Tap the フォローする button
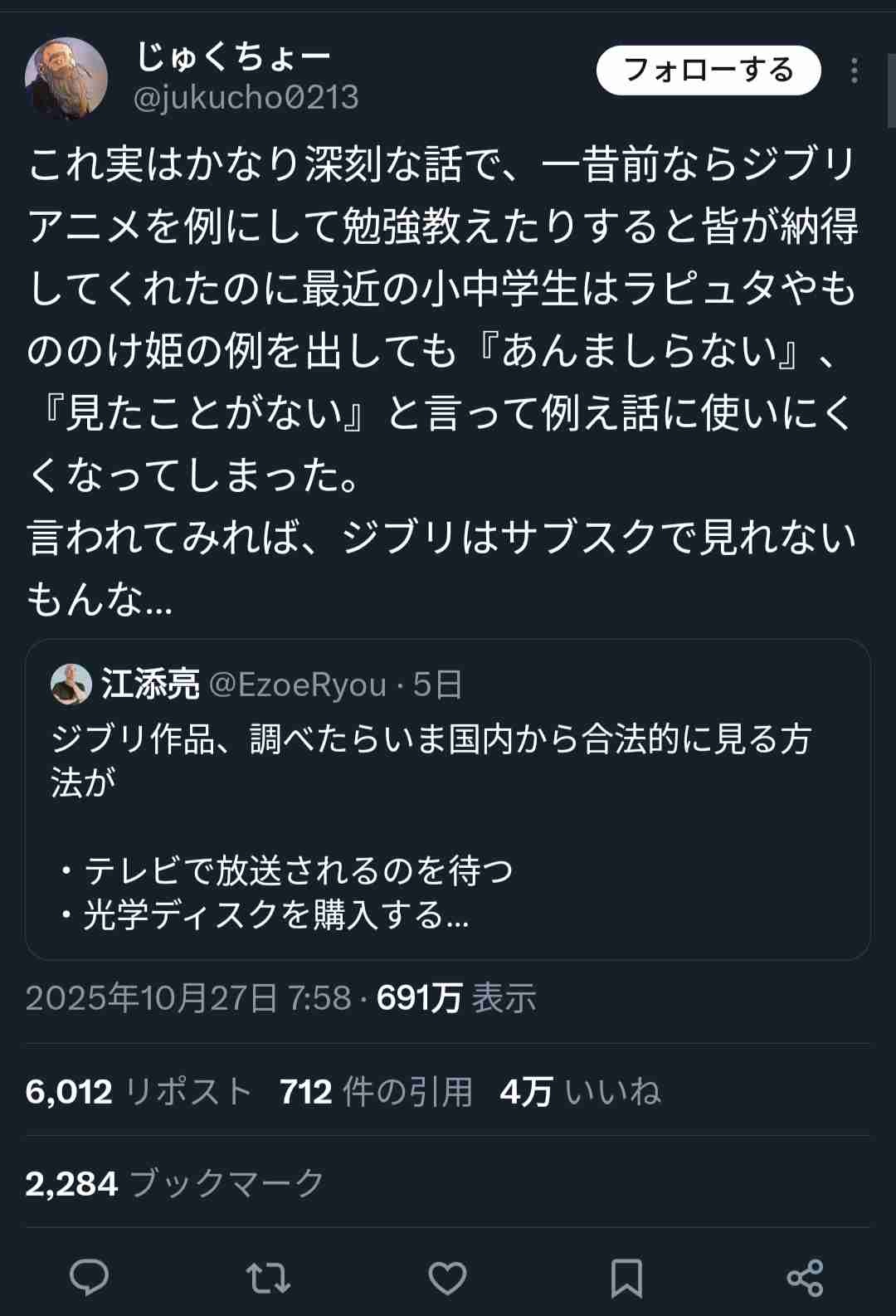896x1316 pixels. [x=708, y=71]
